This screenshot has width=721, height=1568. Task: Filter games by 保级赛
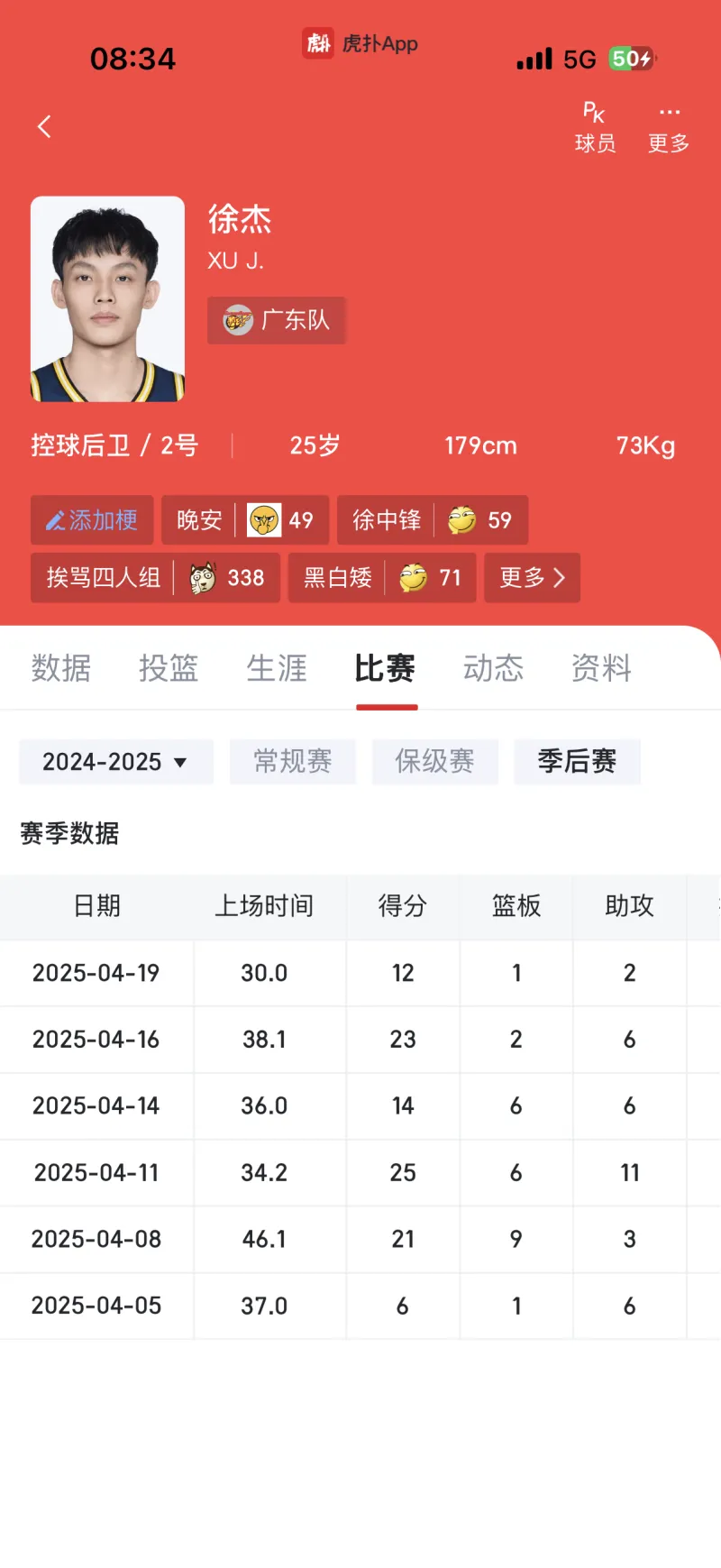click(x=434, y=762)
